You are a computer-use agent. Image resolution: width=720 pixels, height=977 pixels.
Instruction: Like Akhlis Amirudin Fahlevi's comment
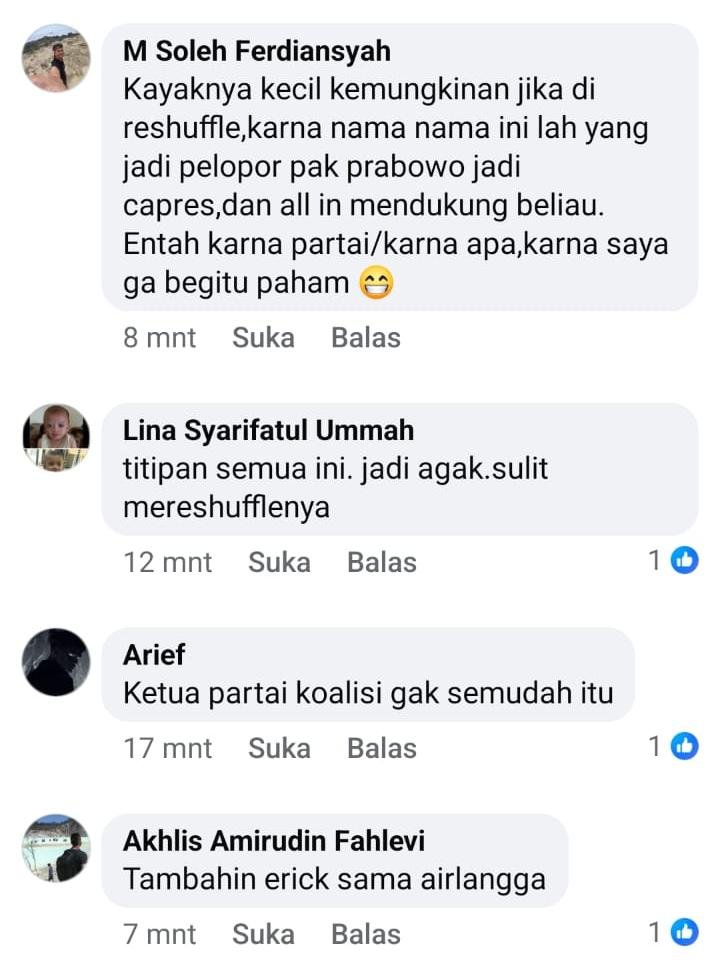coord(263,934)
